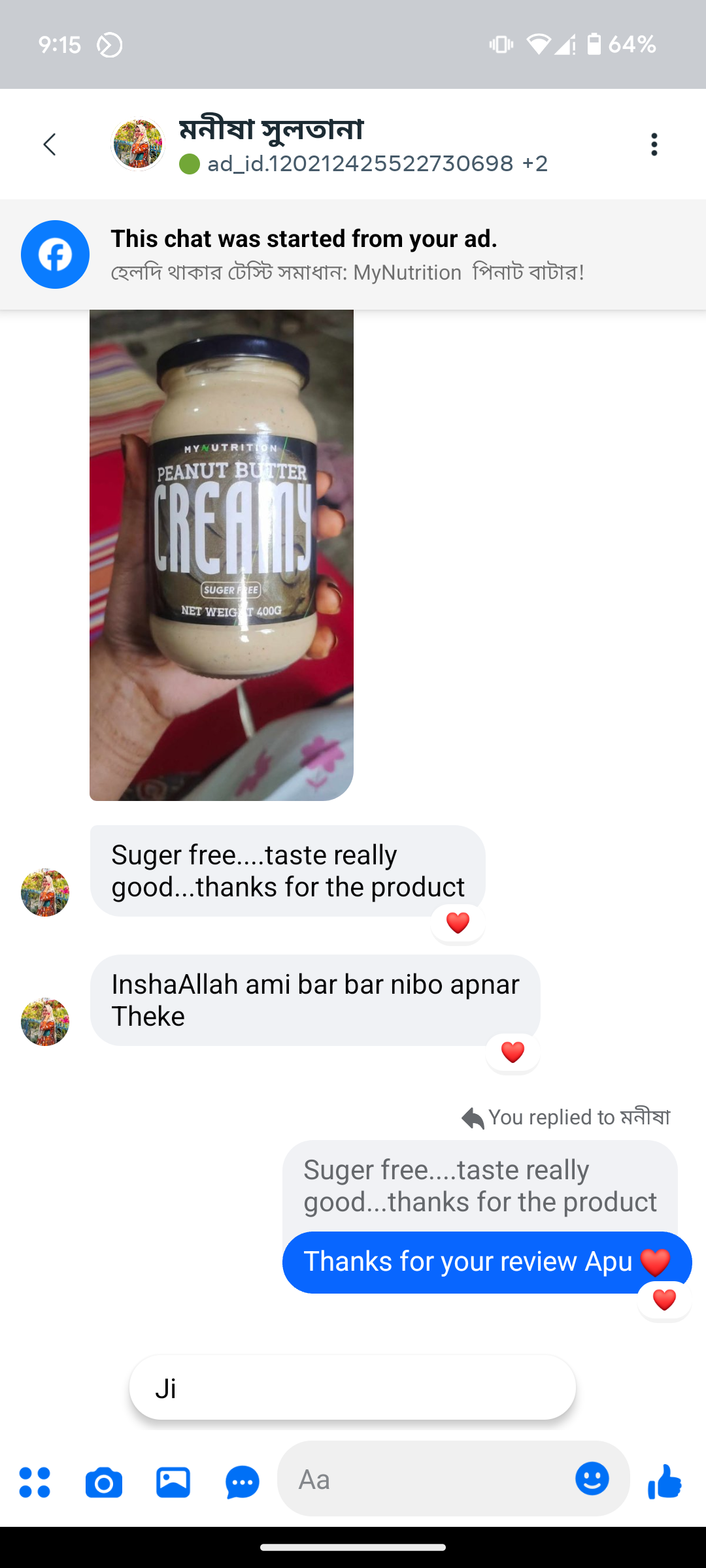Open the four-dot more actions menu
Image resolution: width=706 pixels, height=1568 pixels.
[35, 1482]
